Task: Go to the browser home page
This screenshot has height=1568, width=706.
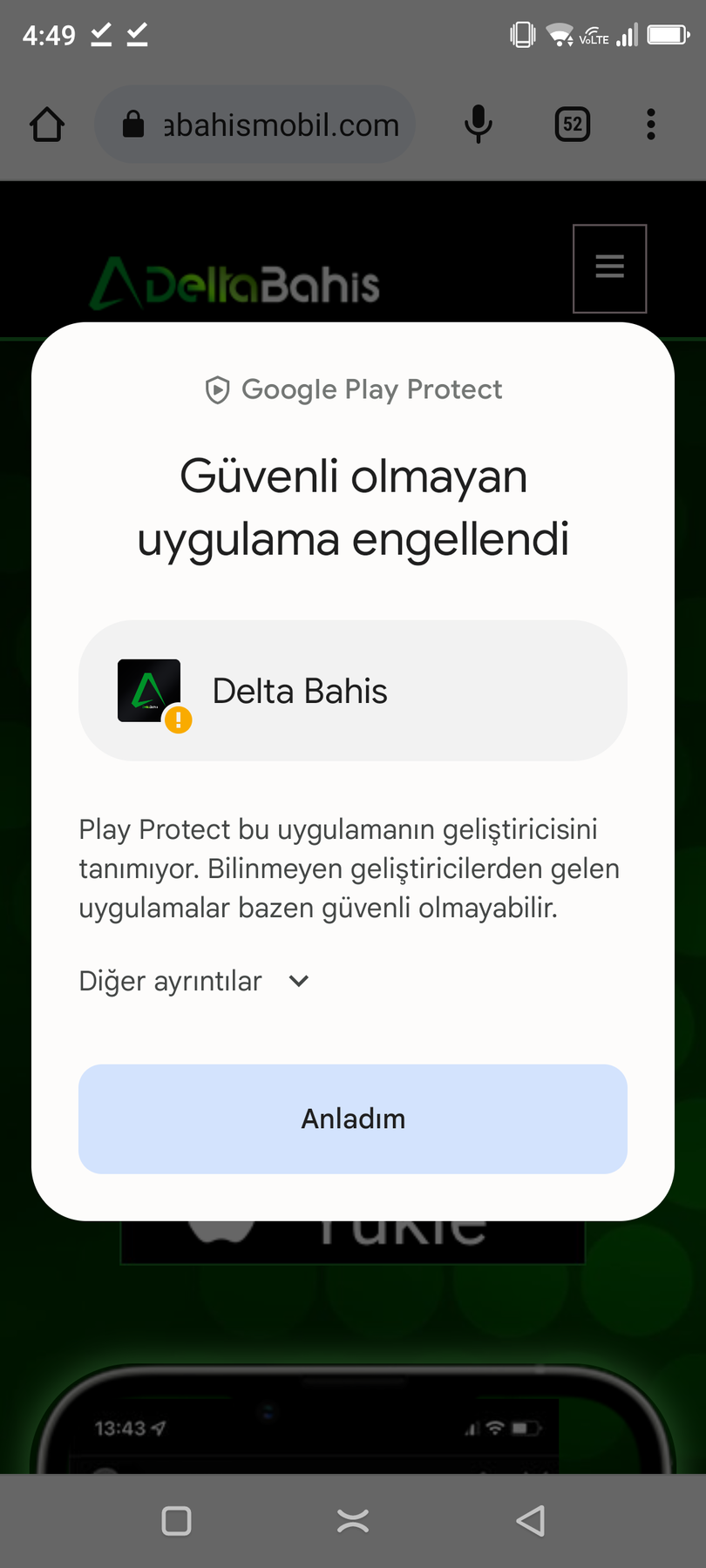Action: [47, 125]
